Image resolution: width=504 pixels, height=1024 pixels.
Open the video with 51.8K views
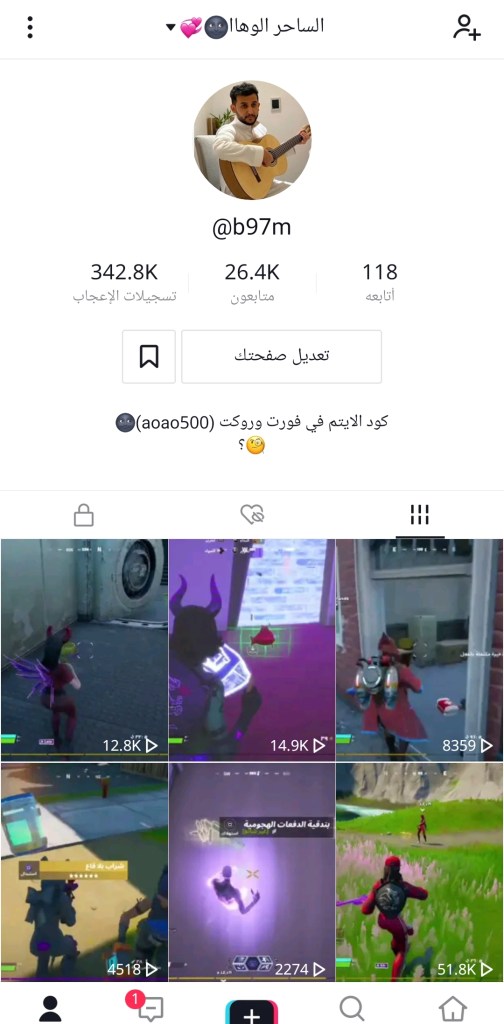click(420, 871)
